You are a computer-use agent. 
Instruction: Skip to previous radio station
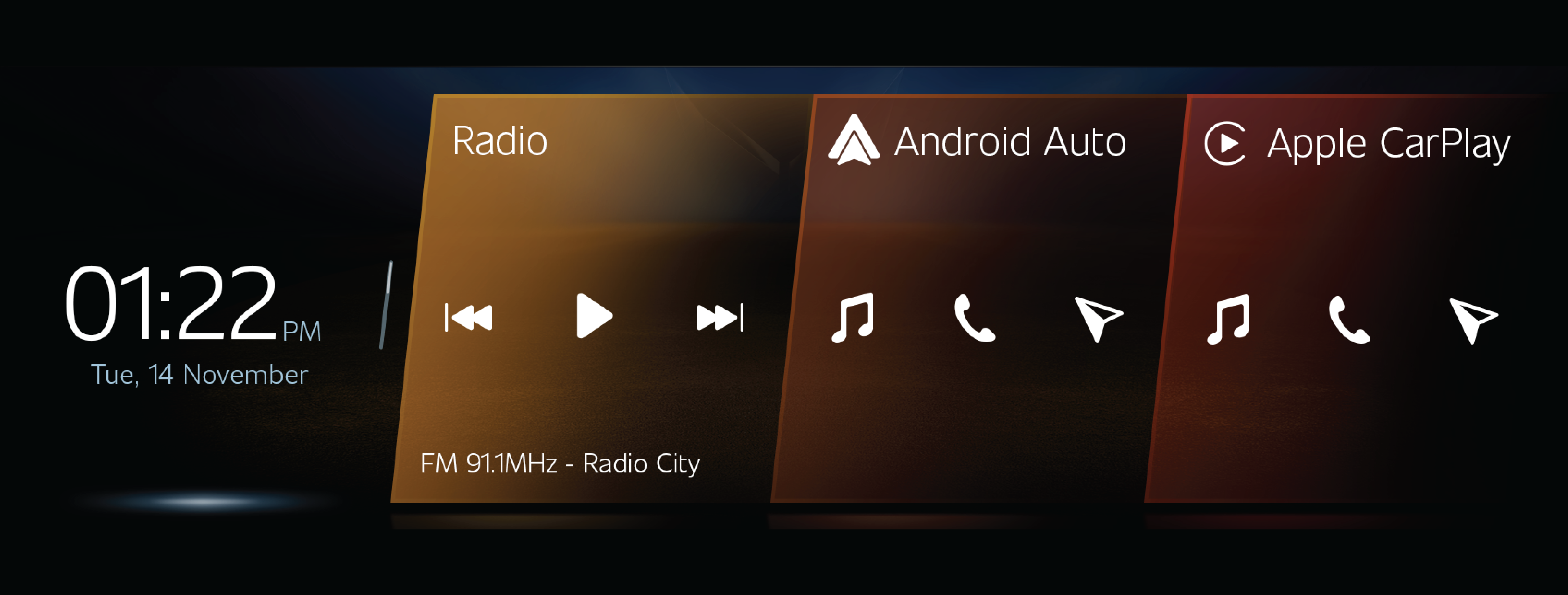[x=468, y=318]
